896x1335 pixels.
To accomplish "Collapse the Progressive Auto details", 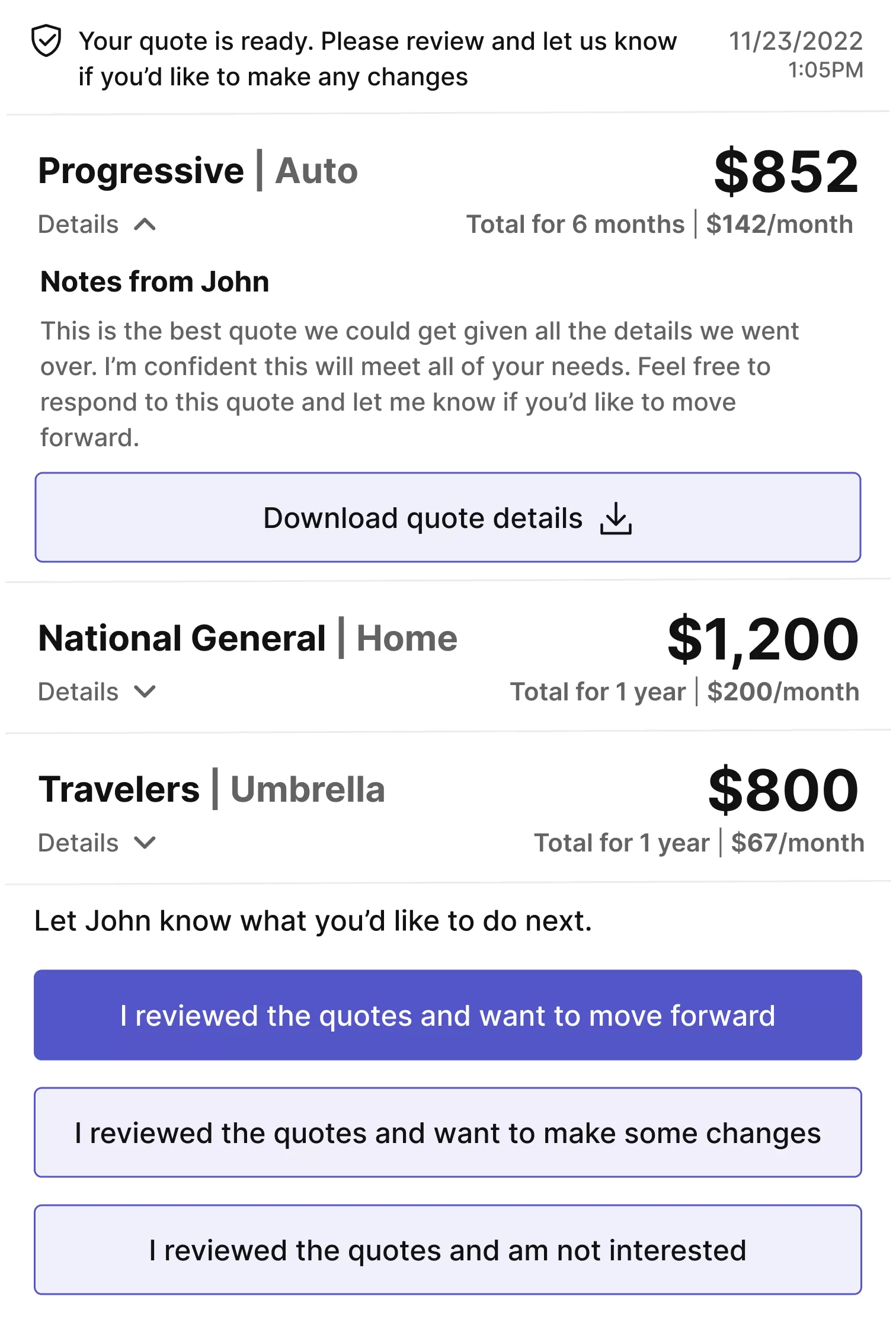I will coord(97,225).
